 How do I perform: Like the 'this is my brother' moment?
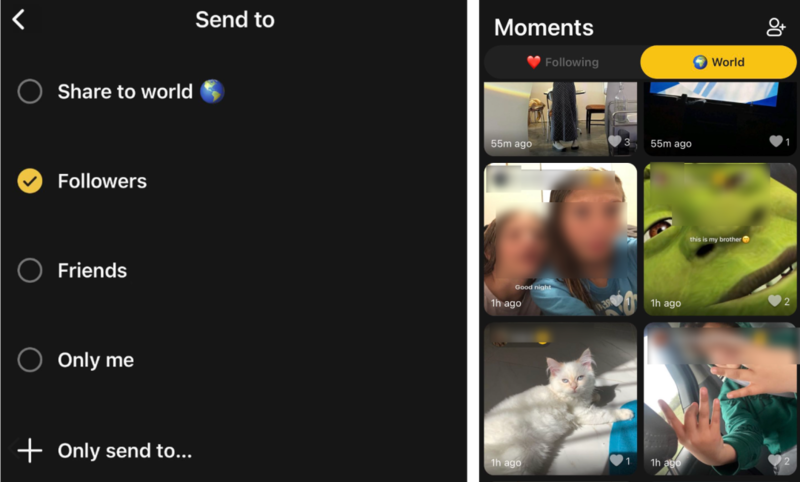coord(774,301)
